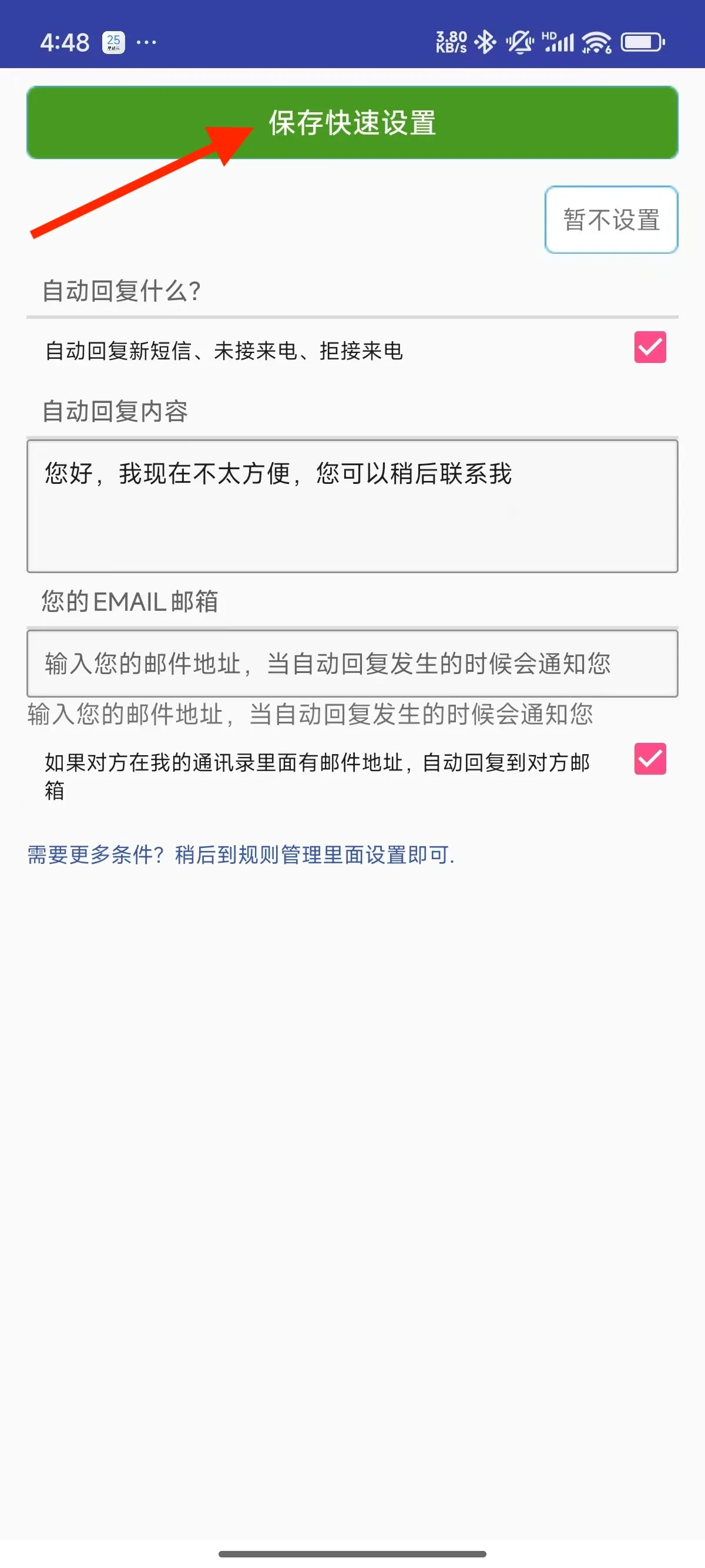Toggle the 自动回复到对方邮箱 checkbox
The image size is (705, 1568).
tap(650, 758)
